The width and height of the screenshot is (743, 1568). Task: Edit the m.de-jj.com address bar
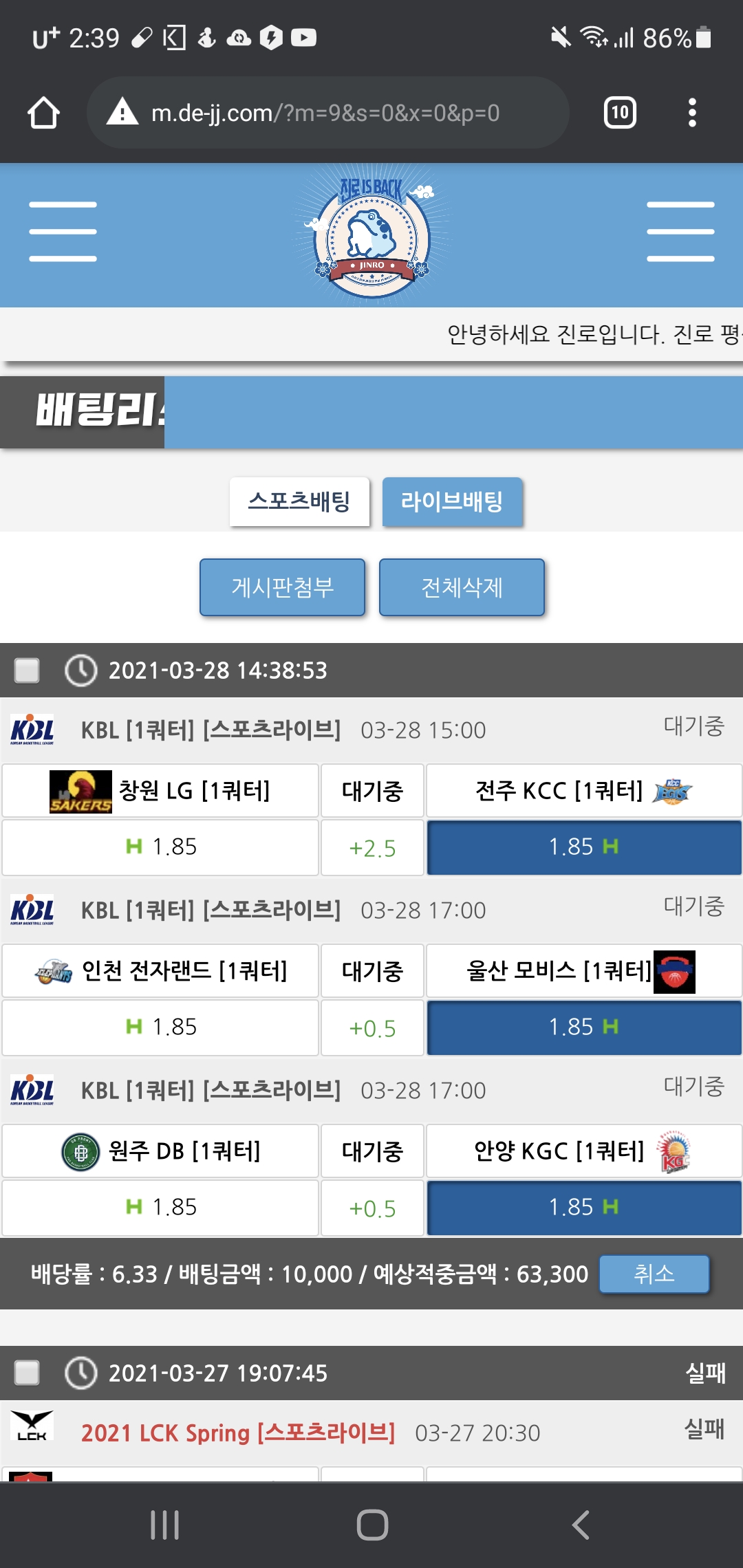pyautogui.click(x=327, y=113)
